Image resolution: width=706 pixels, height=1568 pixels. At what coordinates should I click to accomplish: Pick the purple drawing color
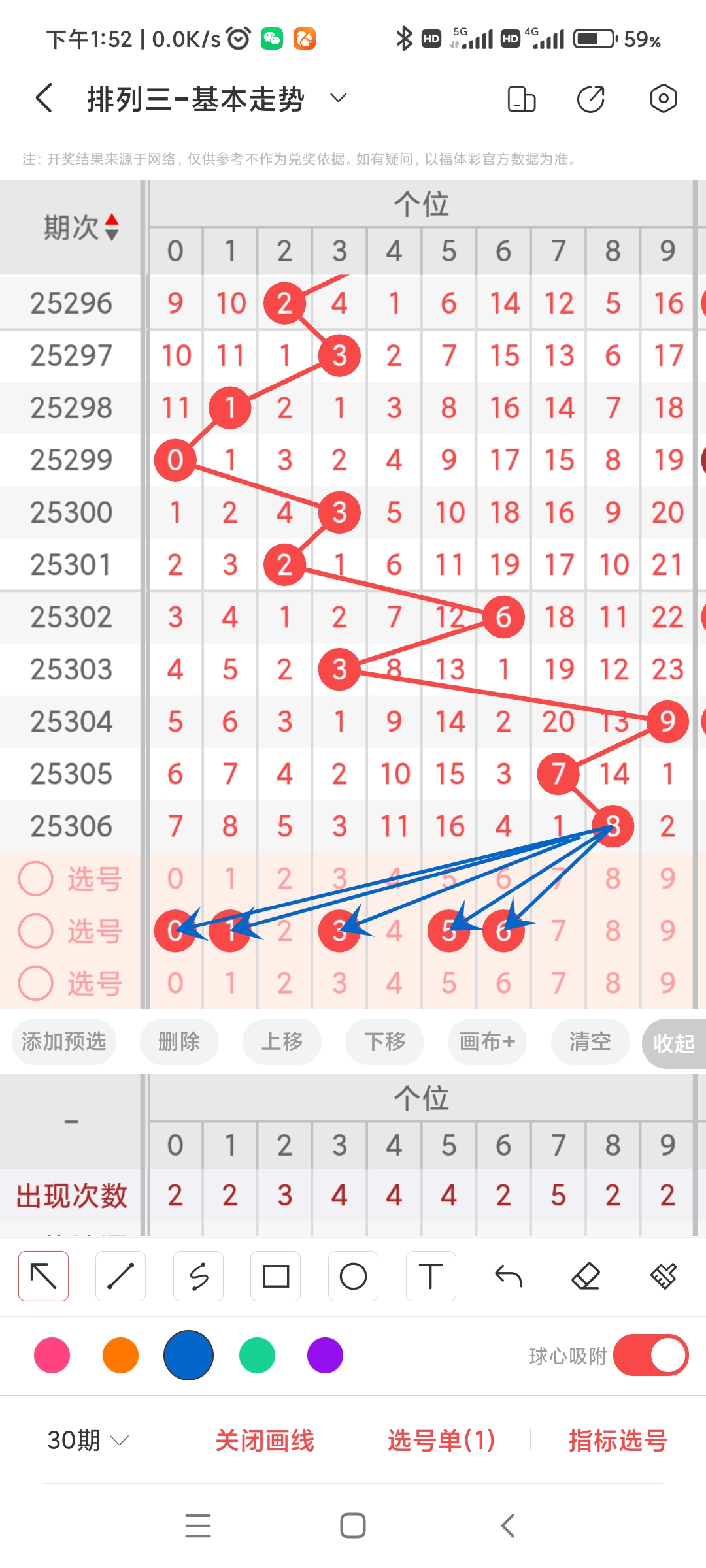coord(325,1356)
